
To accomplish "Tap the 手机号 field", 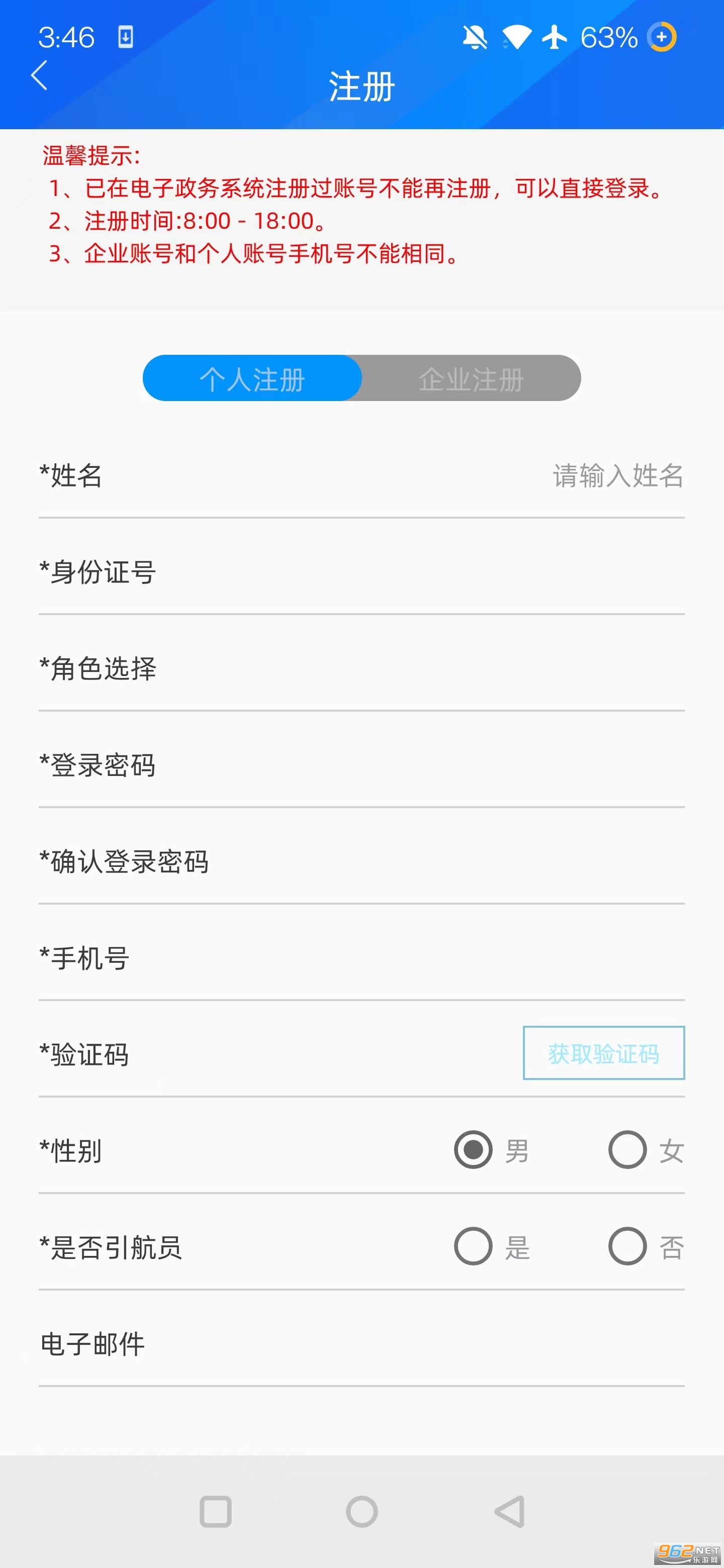I will pos(426,958).
